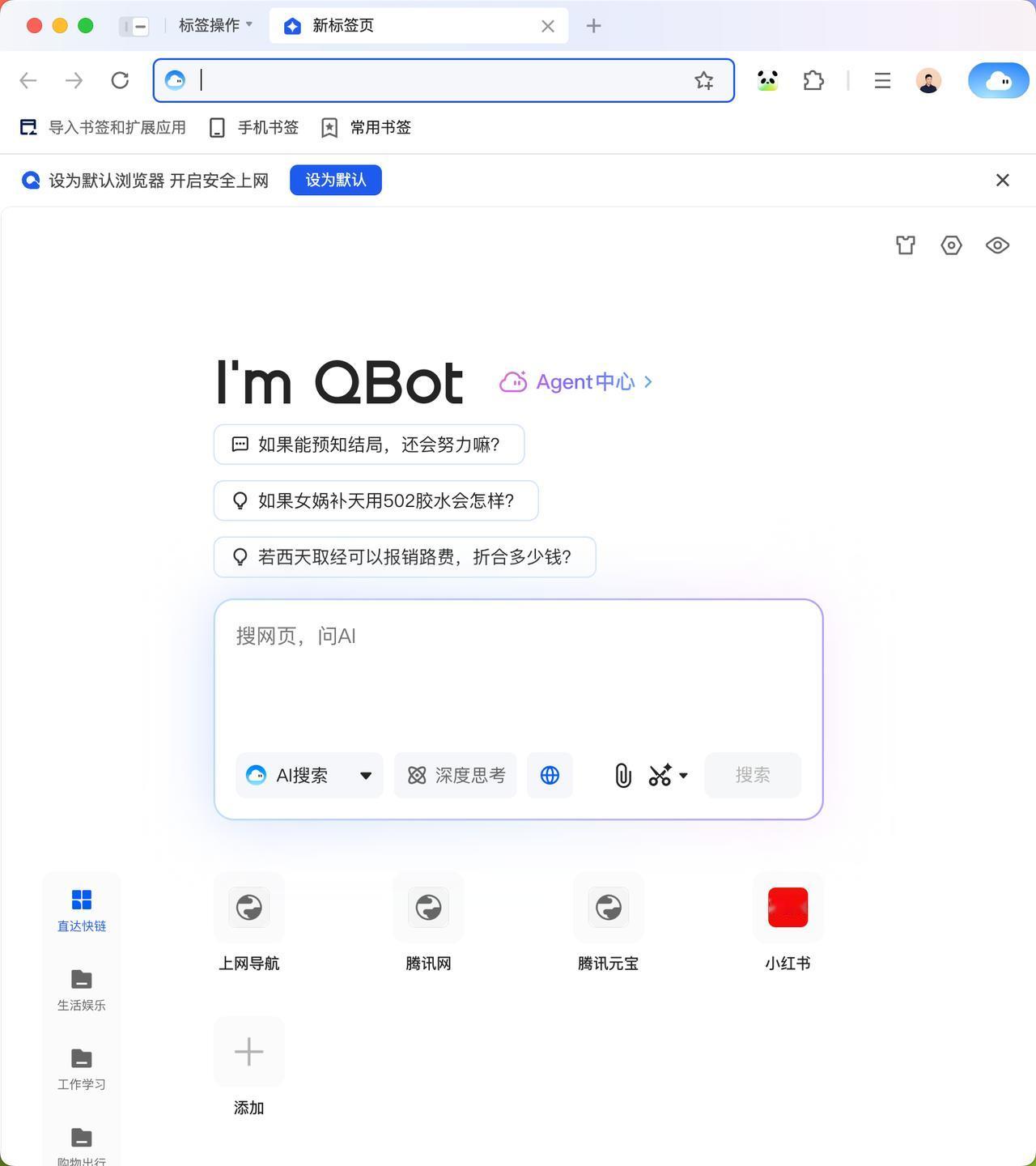Toggle the eye visibility icon
Image resolution: width=1036 pixels, height=1166 pixels.
click(997, 245)
